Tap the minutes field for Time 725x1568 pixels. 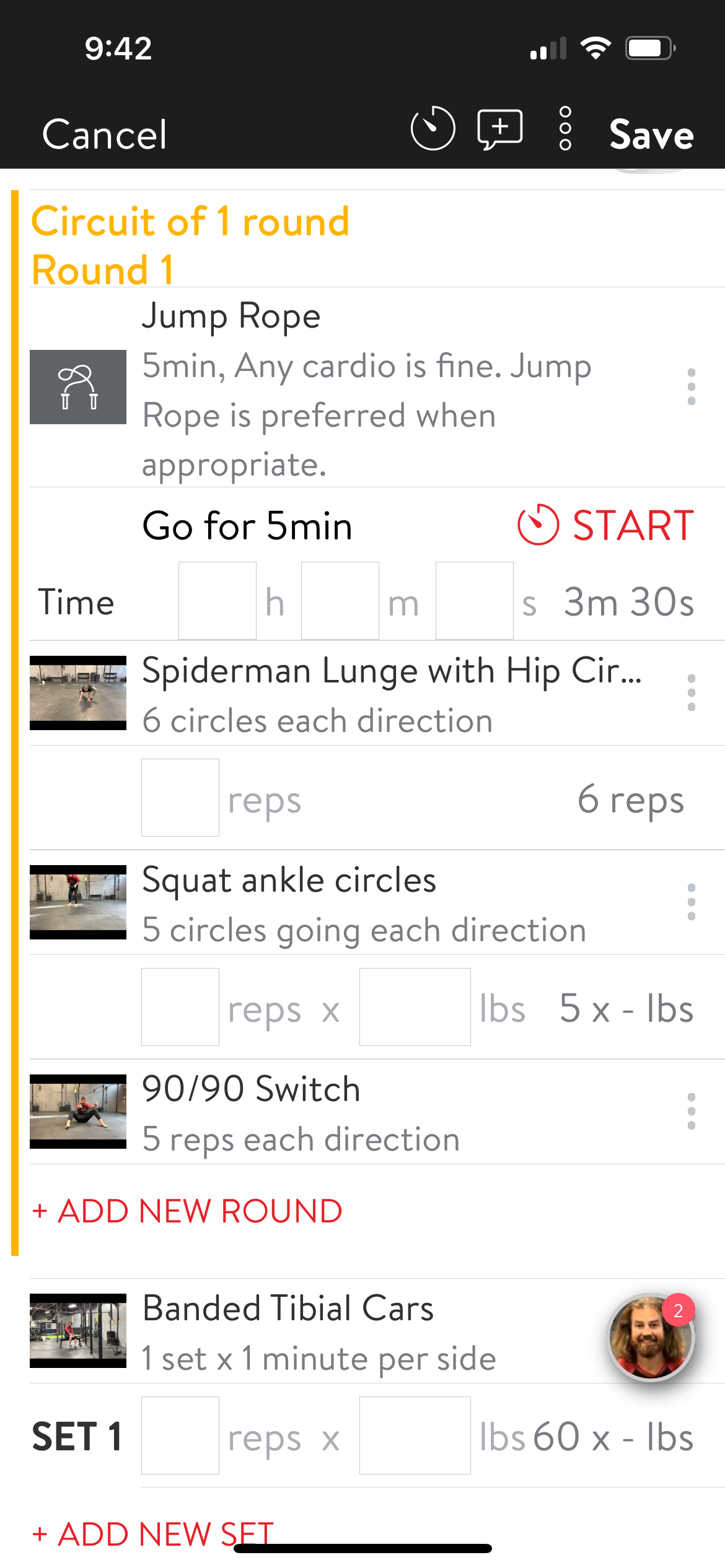coord(340,601)
